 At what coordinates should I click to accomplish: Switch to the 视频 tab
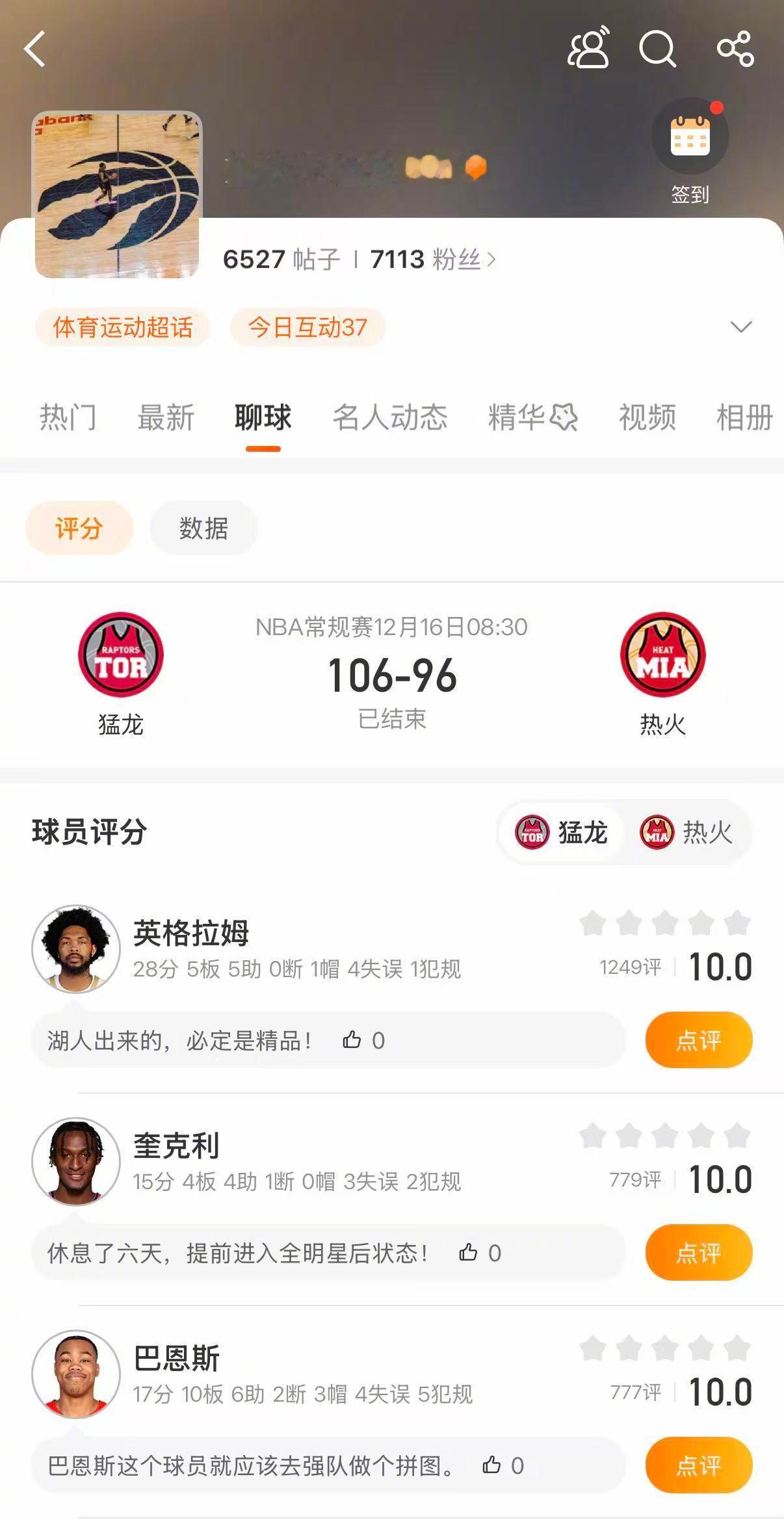[x=647, y=417]
